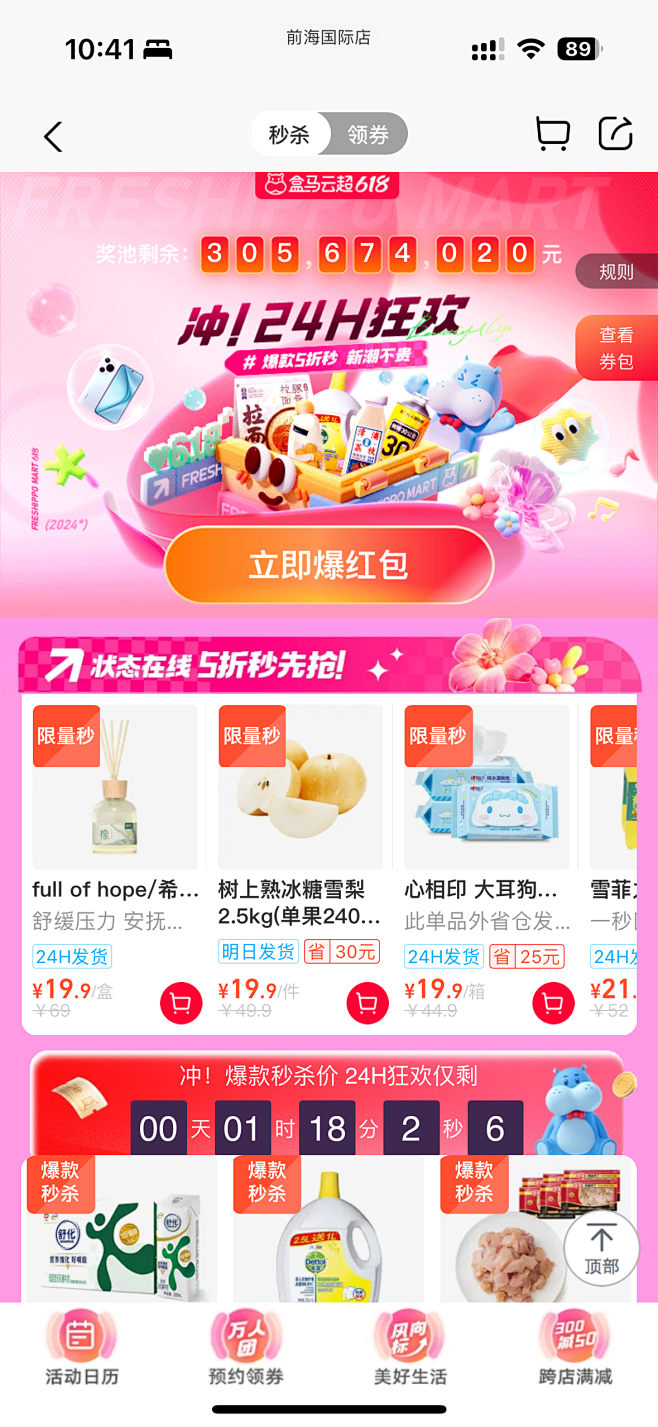Jump to top with 顶部 button

click(x=601, y=1250)
